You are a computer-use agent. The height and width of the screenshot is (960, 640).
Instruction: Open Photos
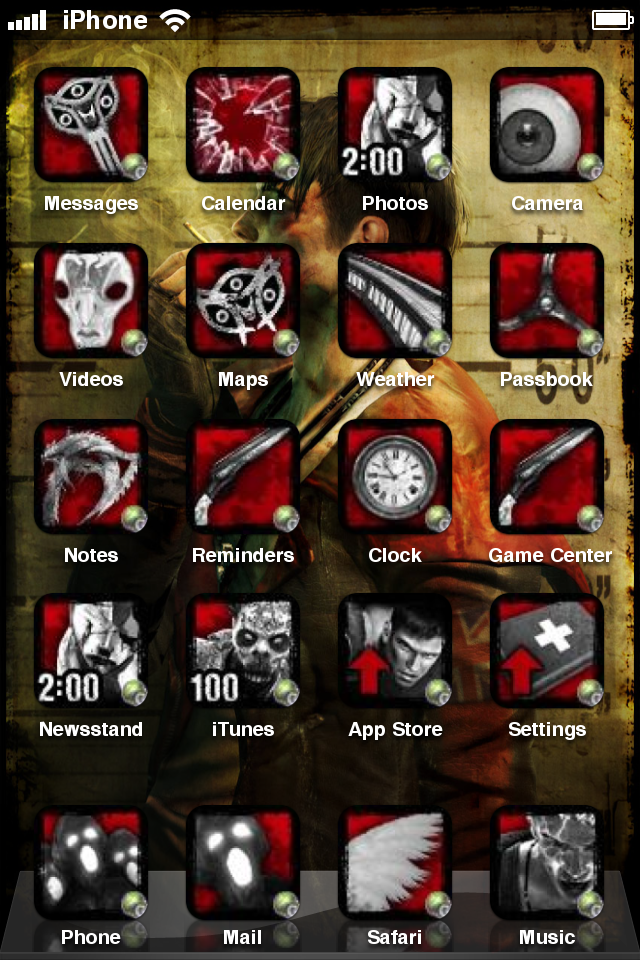(x=395, y=126)
